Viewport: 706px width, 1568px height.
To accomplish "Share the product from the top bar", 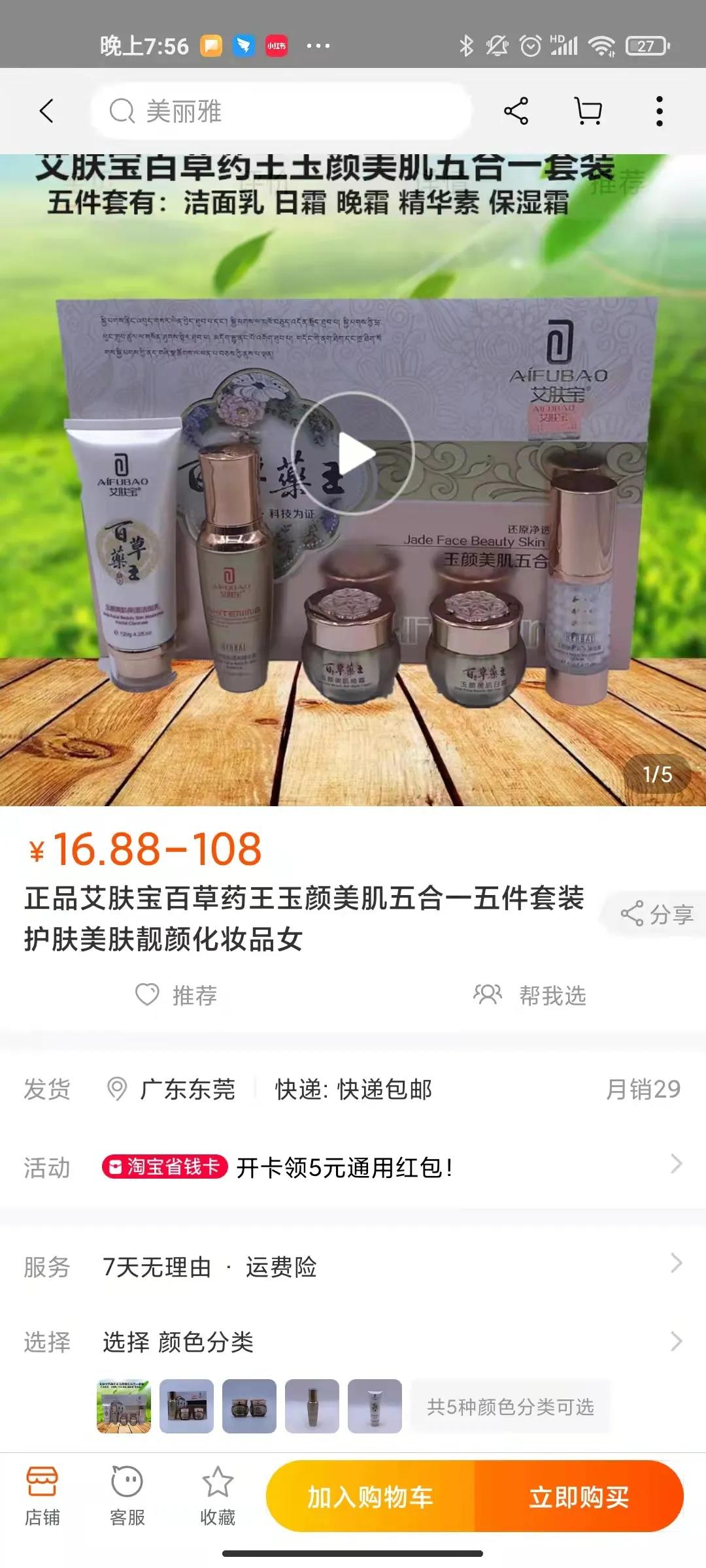I will [516, 111].
